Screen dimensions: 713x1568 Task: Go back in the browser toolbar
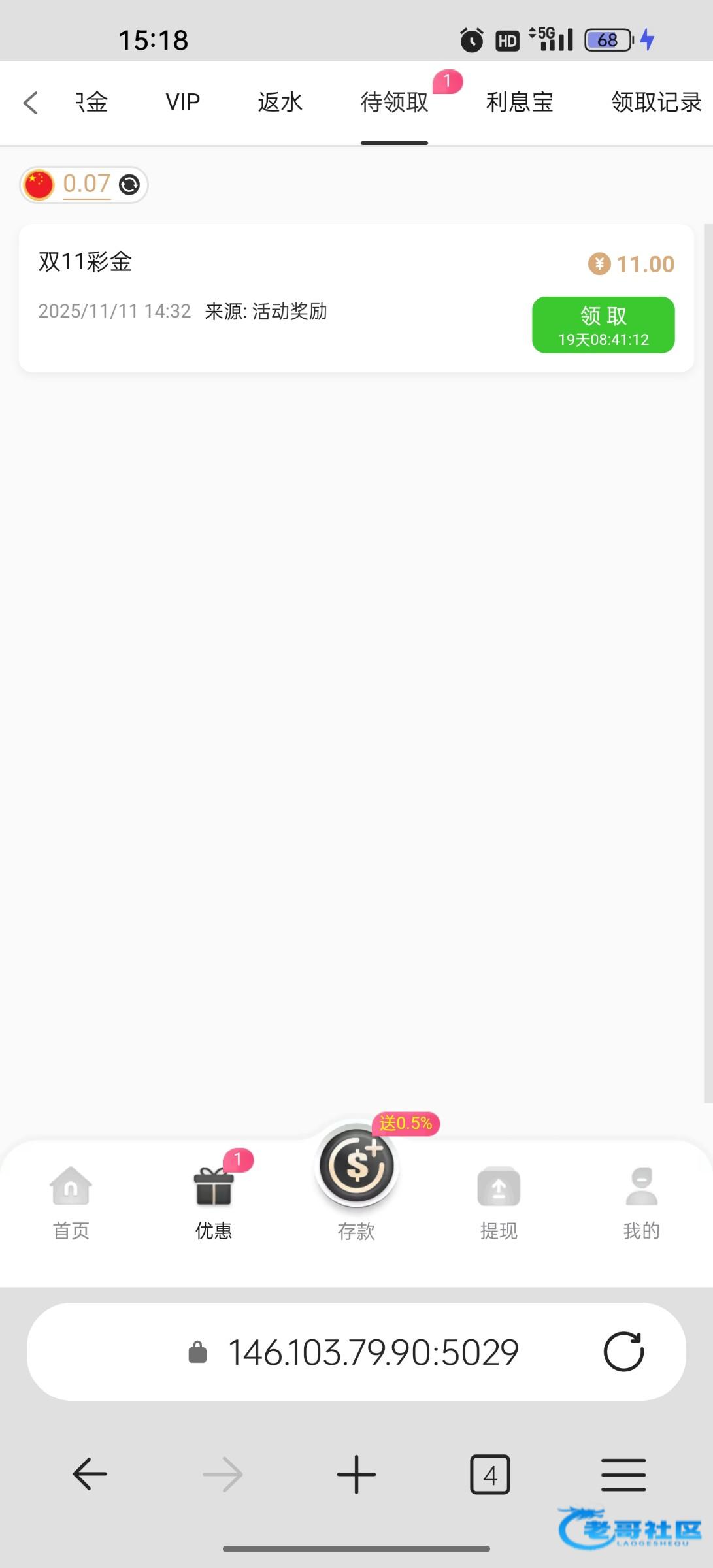90,1475
